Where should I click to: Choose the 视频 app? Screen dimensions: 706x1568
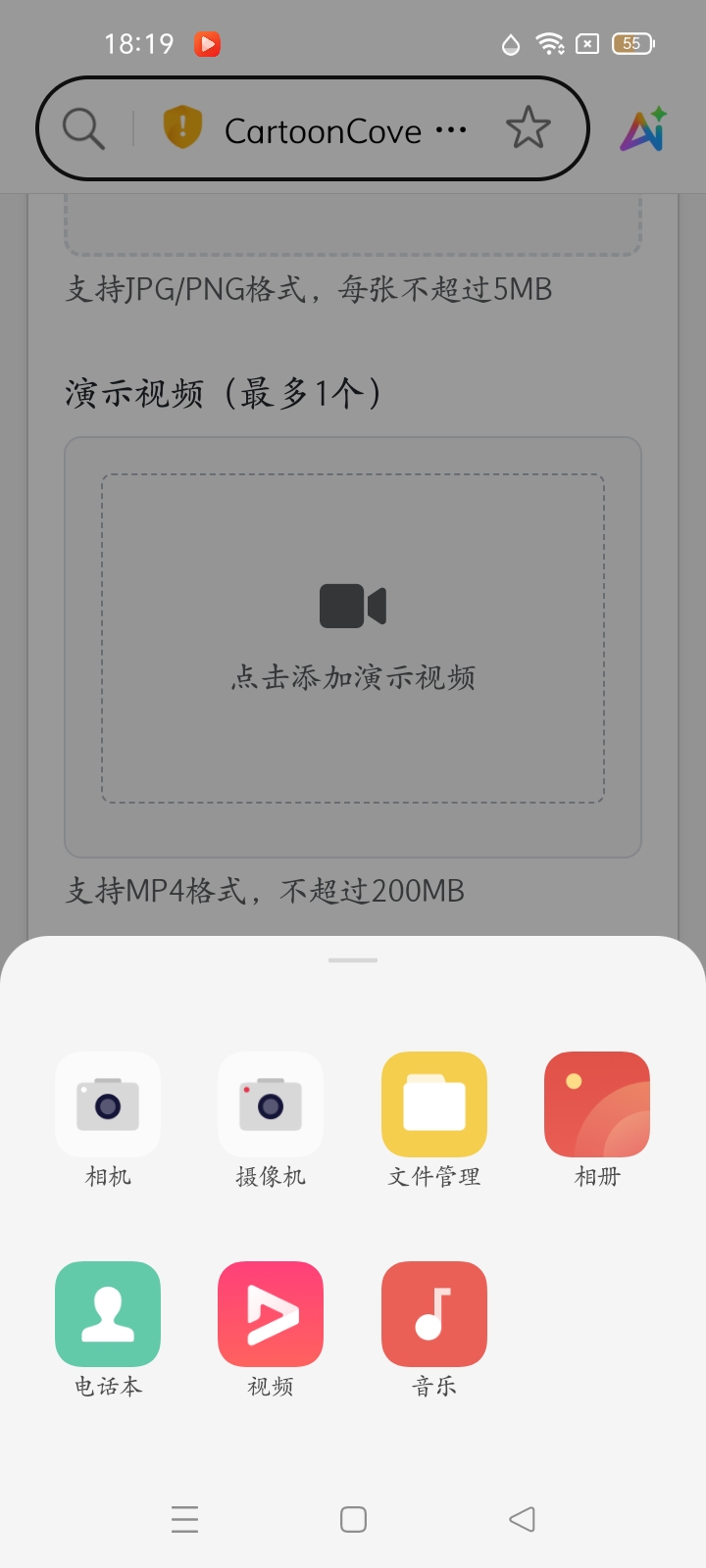[x=271, y=1314]
